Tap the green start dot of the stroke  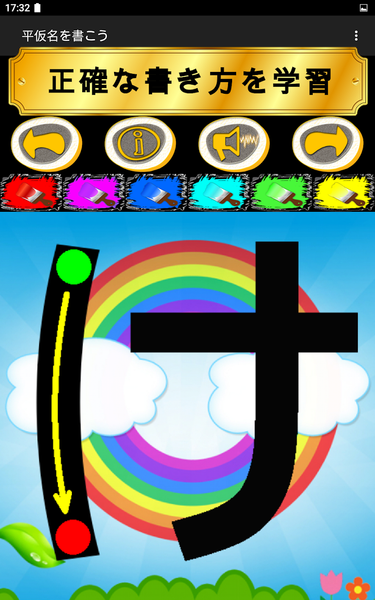[x=74, y=267]
